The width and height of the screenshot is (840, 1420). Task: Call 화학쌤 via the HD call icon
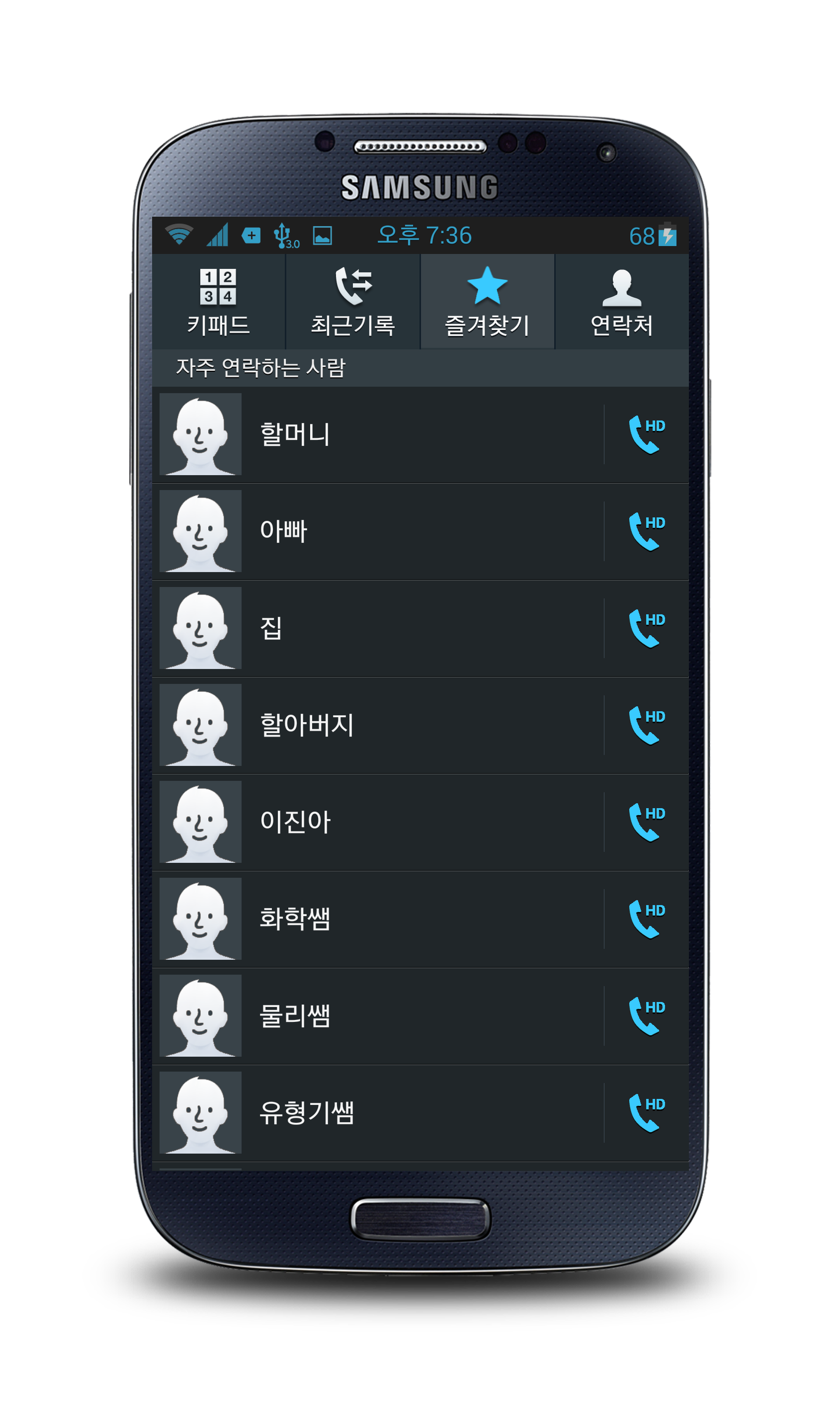pyautogui.click(x=647, y=919)
